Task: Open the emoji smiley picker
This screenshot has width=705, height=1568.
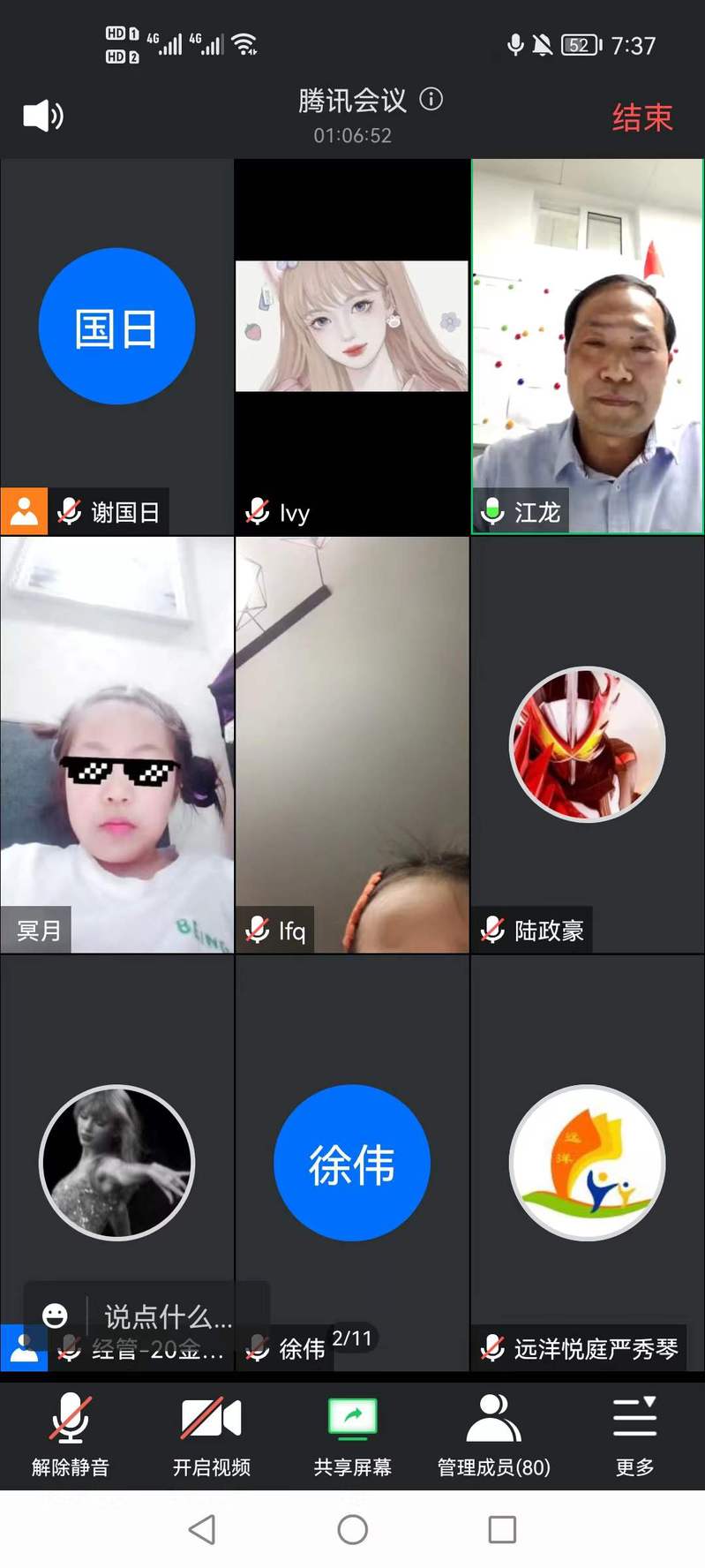Action: 55,1316
